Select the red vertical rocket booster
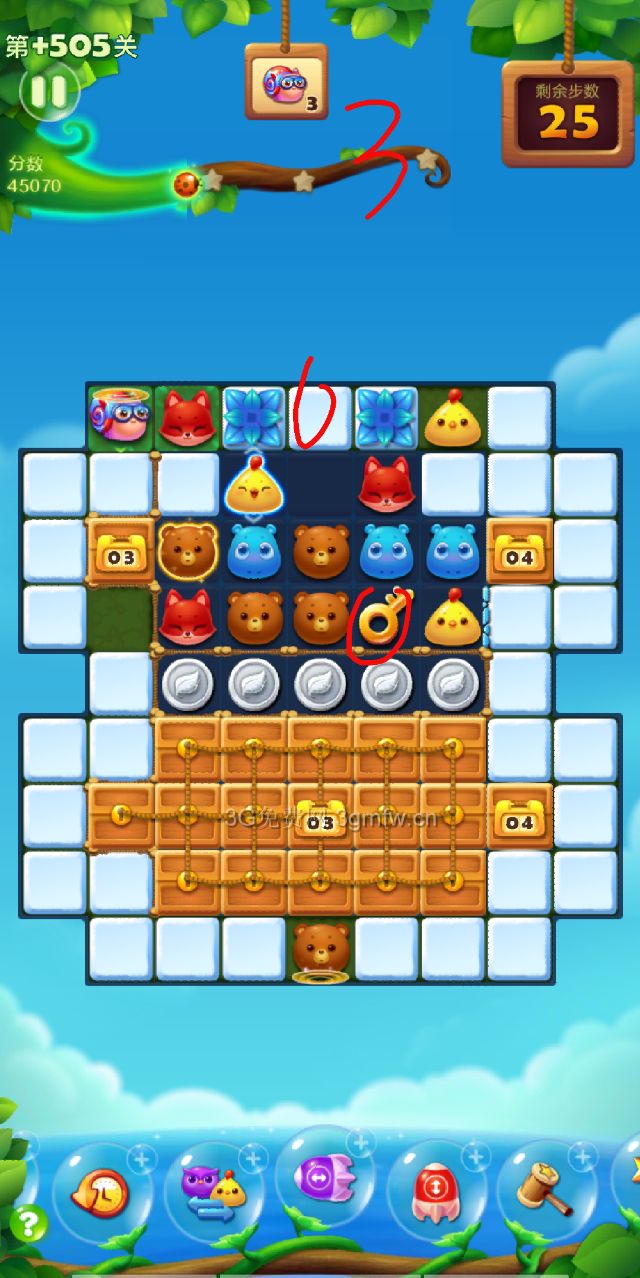The image size is (640, 1278). (435, 1190)
